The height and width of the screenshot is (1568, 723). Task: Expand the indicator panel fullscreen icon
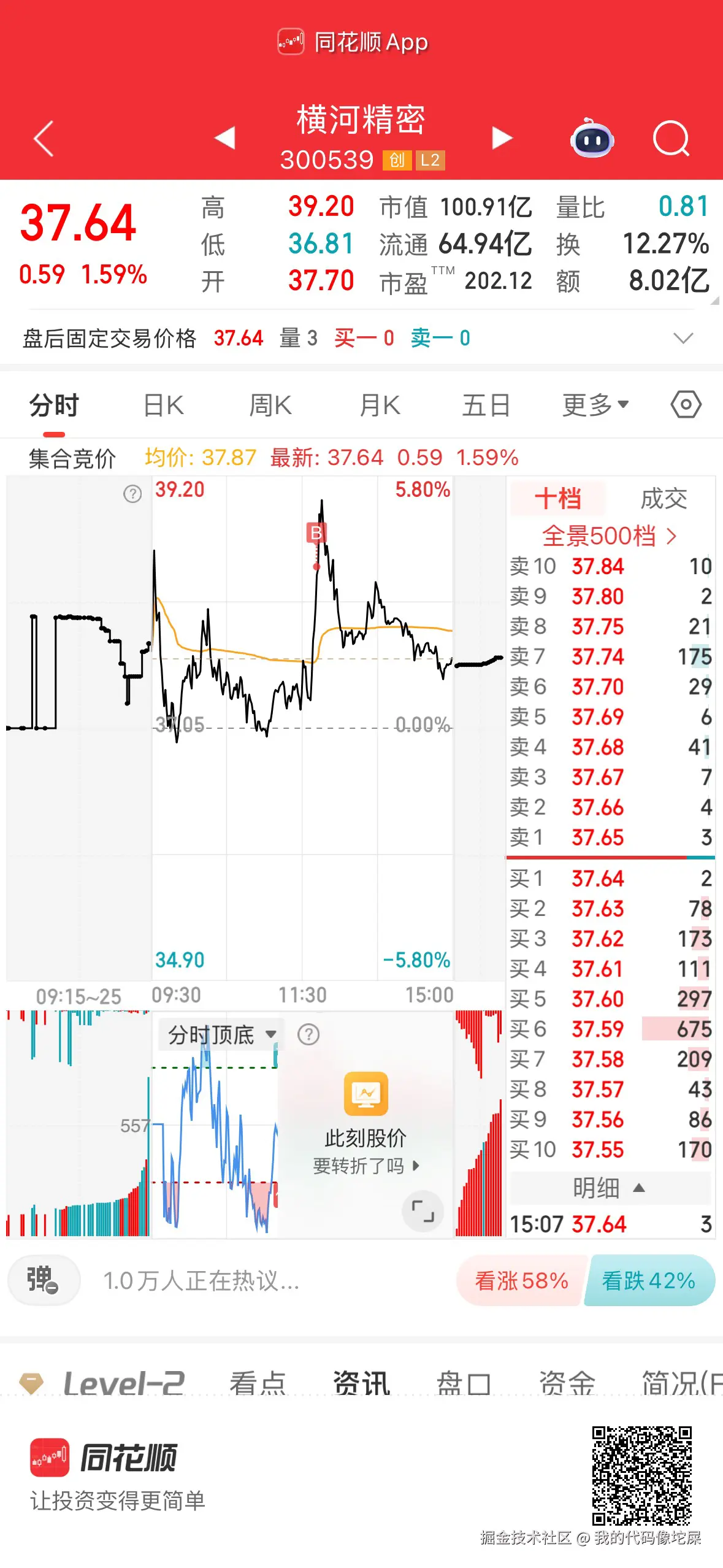click(x=423, y=1210)
